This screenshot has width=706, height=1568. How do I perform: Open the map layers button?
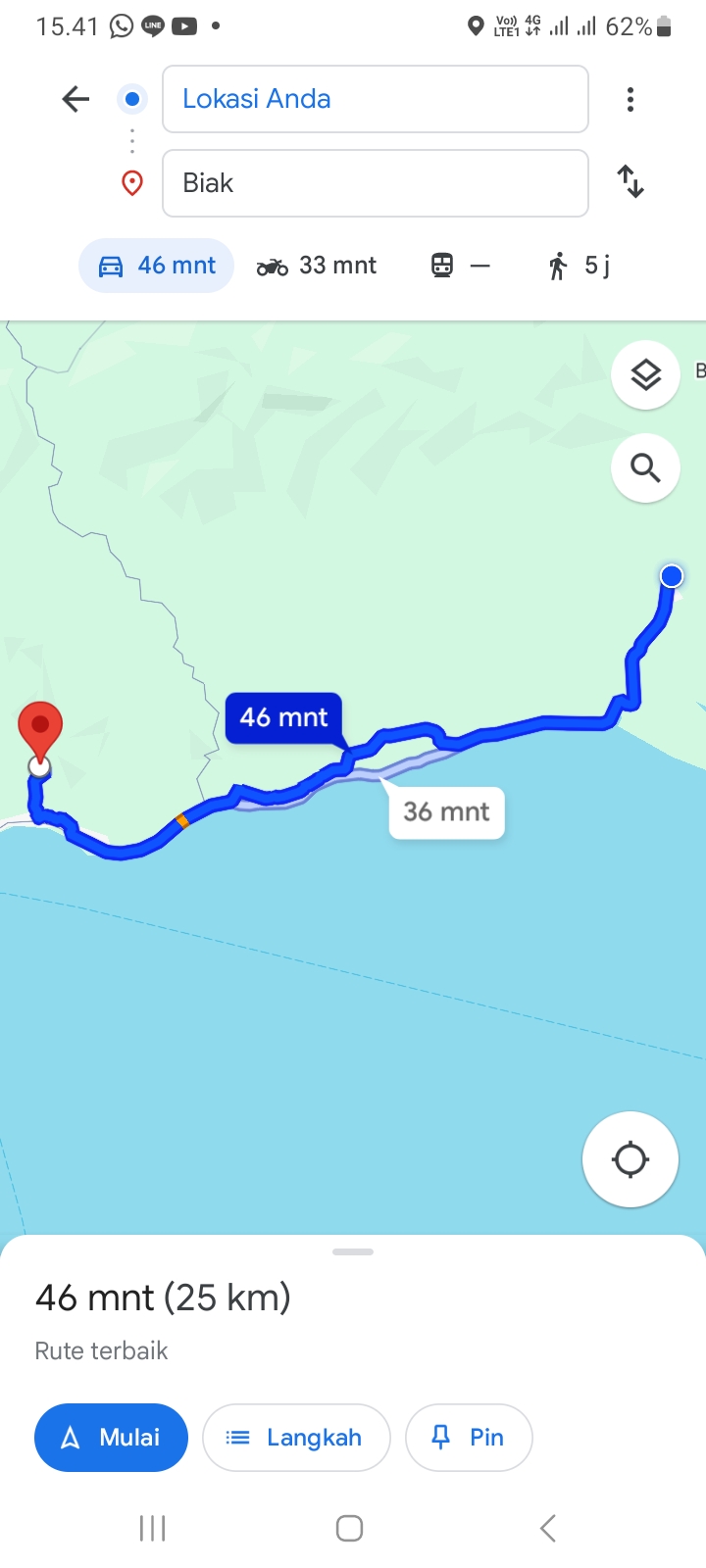coord(645,375)
